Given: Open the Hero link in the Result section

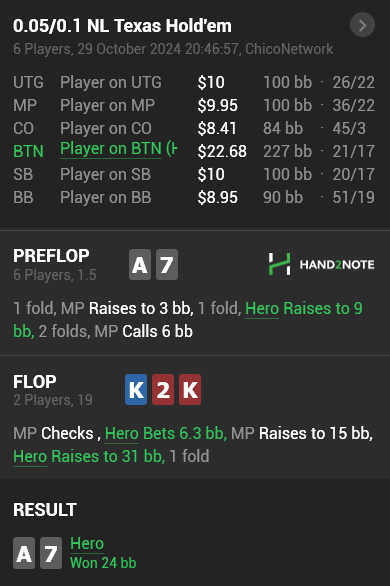Looking at the screenshot, I should click(x=87, y=543).
